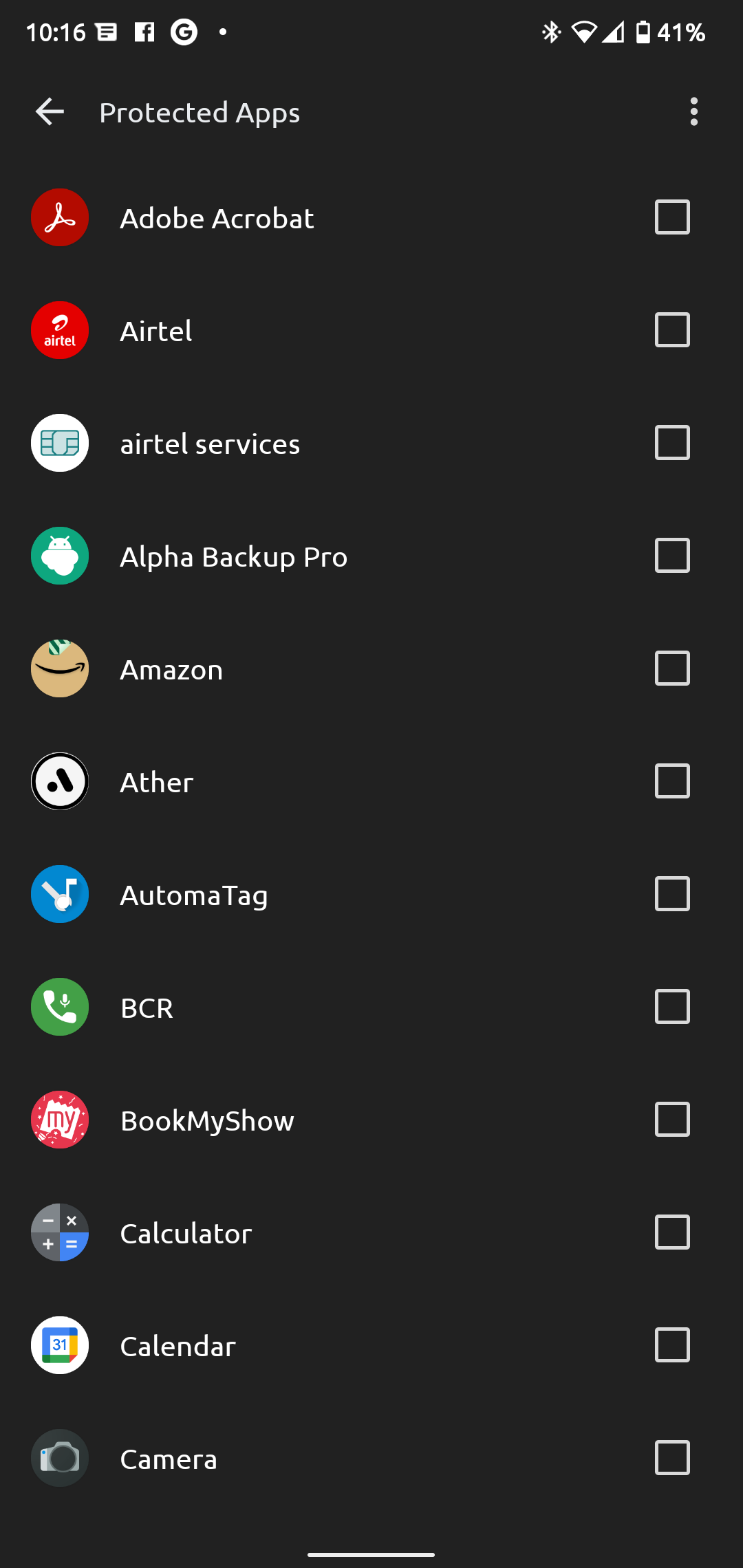This screenshot has height=1568, width=743.
Task: Click the Alpha Backup Pro android icon
Action: (60, 556)
